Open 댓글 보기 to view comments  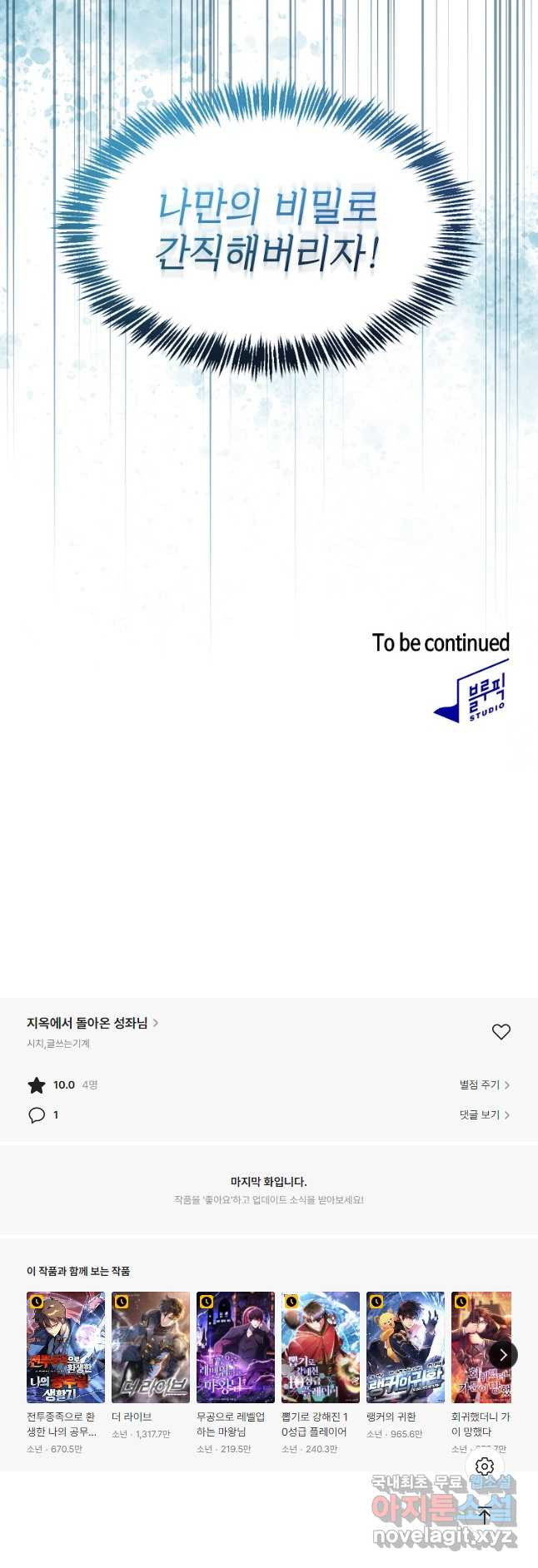point(484,1114)
